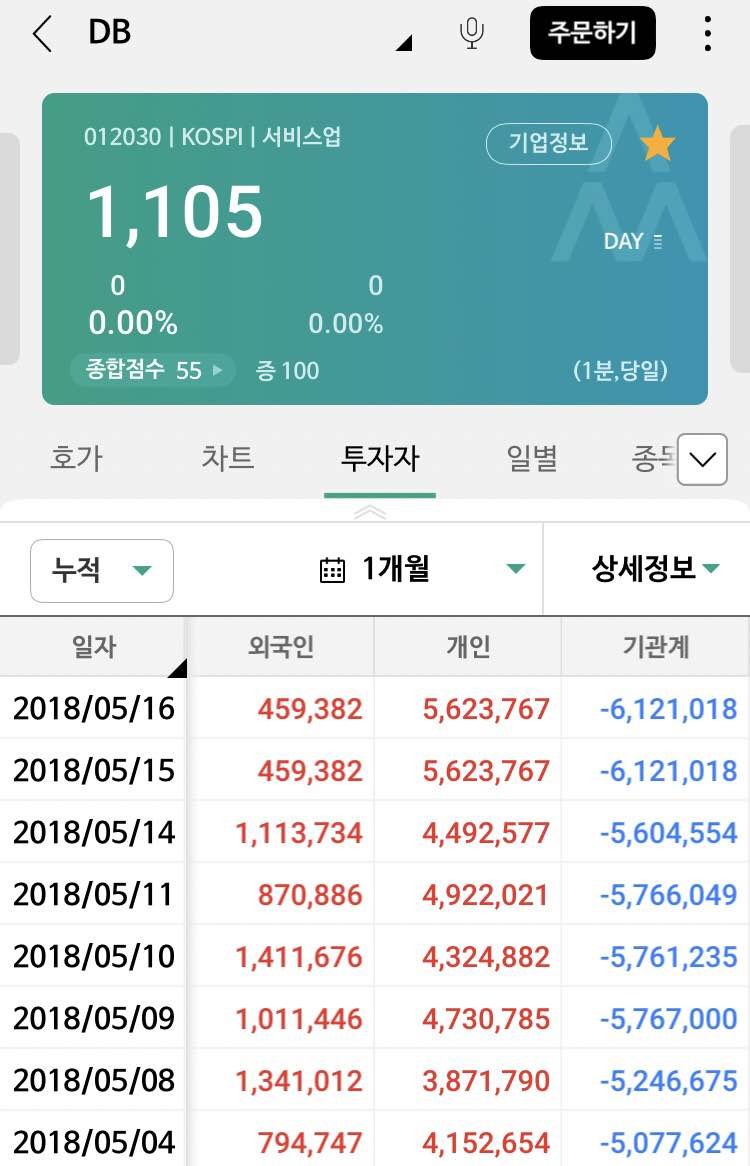Show more tabs using the down chevron
The height and width of the screenshot is (1166, 750).
pos(702,459)
